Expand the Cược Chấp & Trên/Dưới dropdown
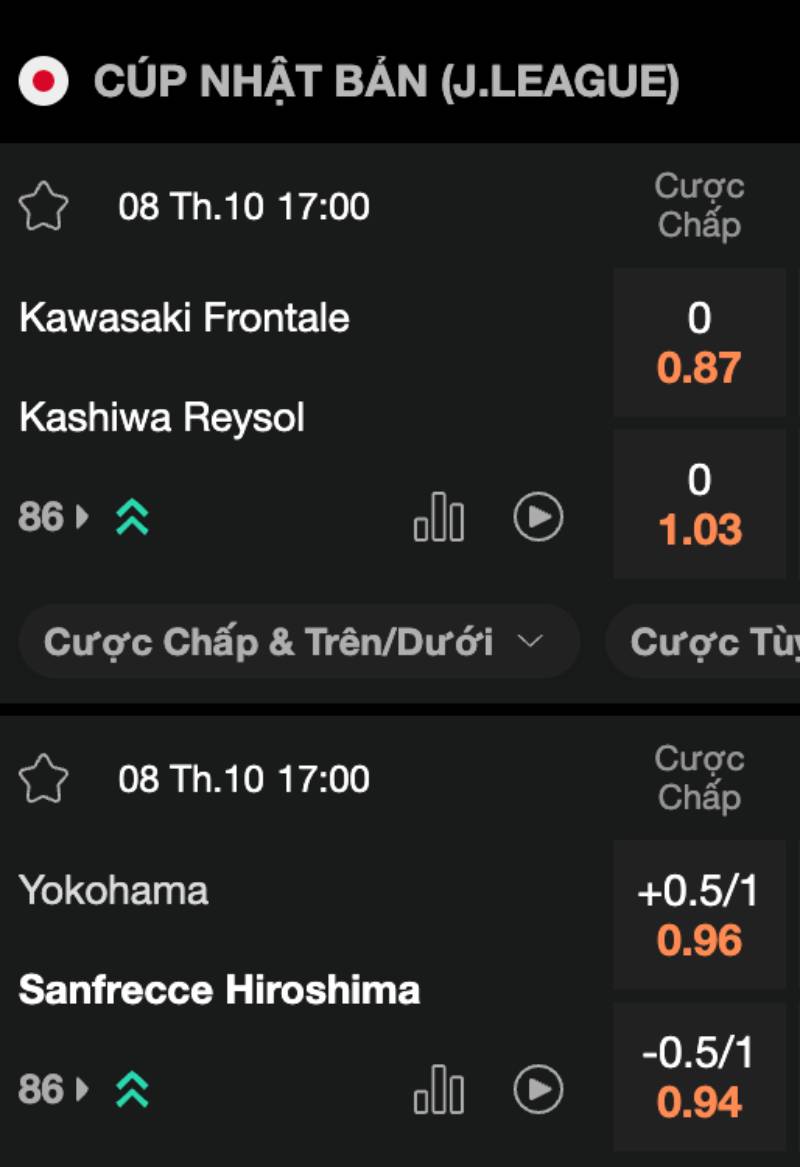This screenshot has height=1167, width=800. pyautogui.click(x=298, y=642)
